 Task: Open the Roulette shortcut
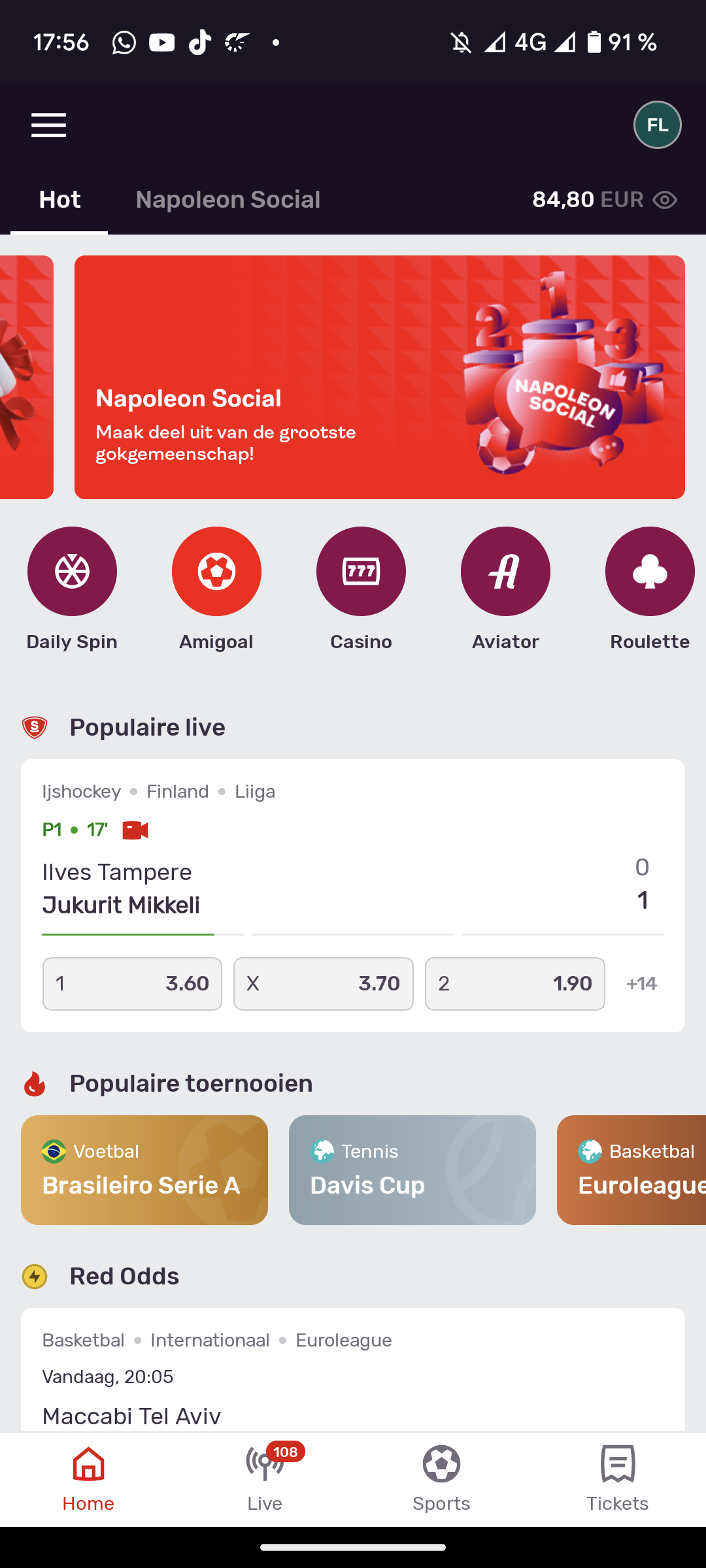coord(649,572)
